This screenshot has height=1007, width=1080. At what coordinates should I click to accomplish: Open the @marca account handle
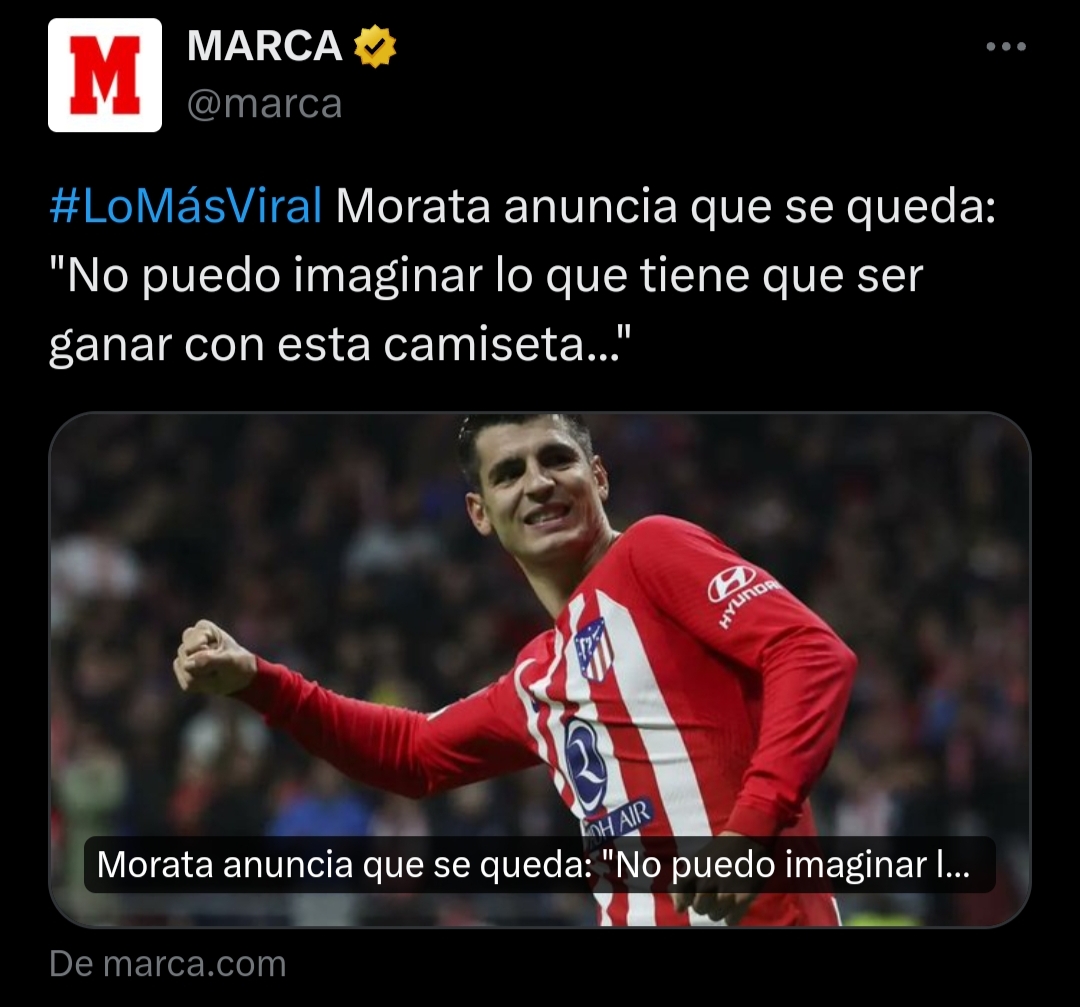(x=264, y=103)
